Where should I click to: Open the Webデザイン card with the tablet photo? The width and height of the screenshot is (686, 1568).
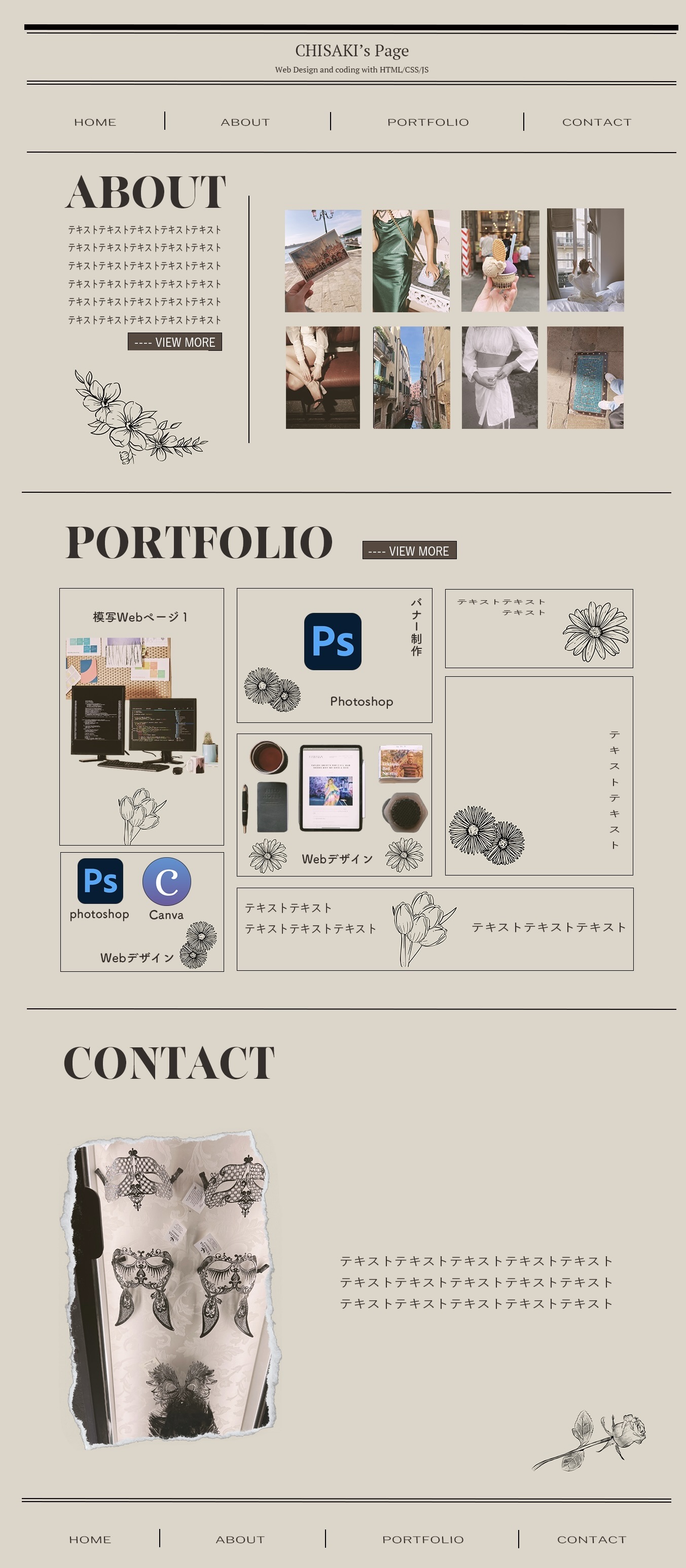click(334, 805)
